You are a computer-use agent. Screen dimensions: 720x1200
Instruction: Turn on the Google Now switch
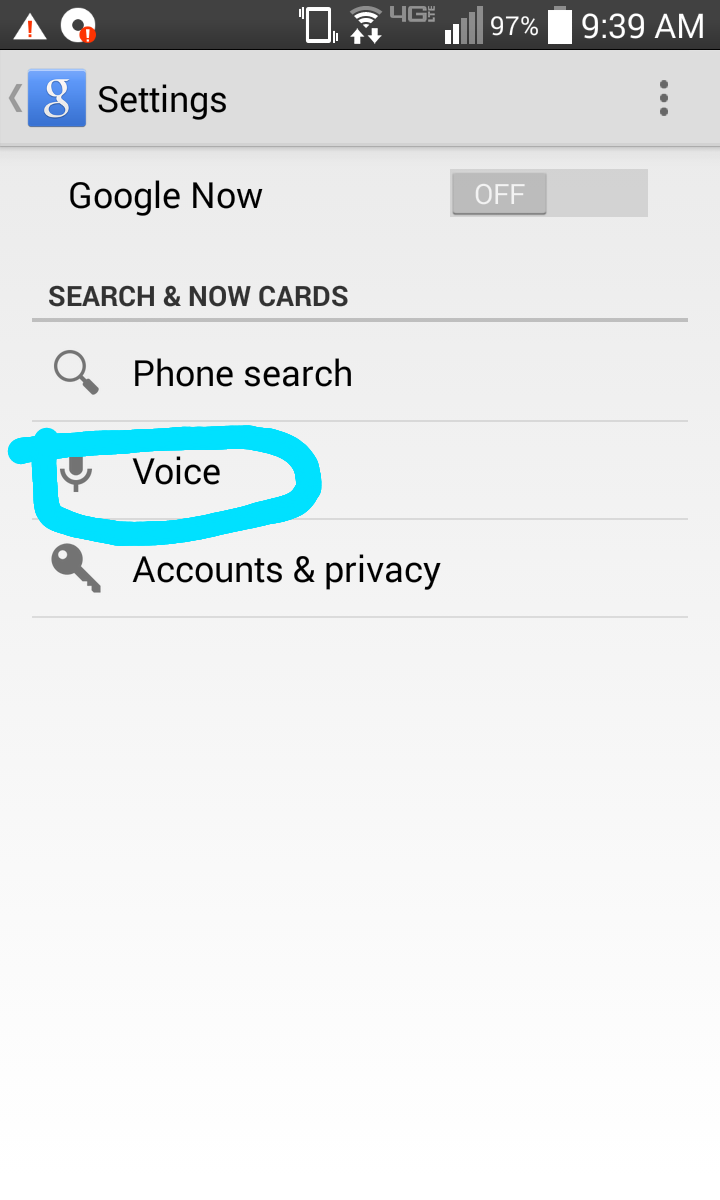coord(548,194)
